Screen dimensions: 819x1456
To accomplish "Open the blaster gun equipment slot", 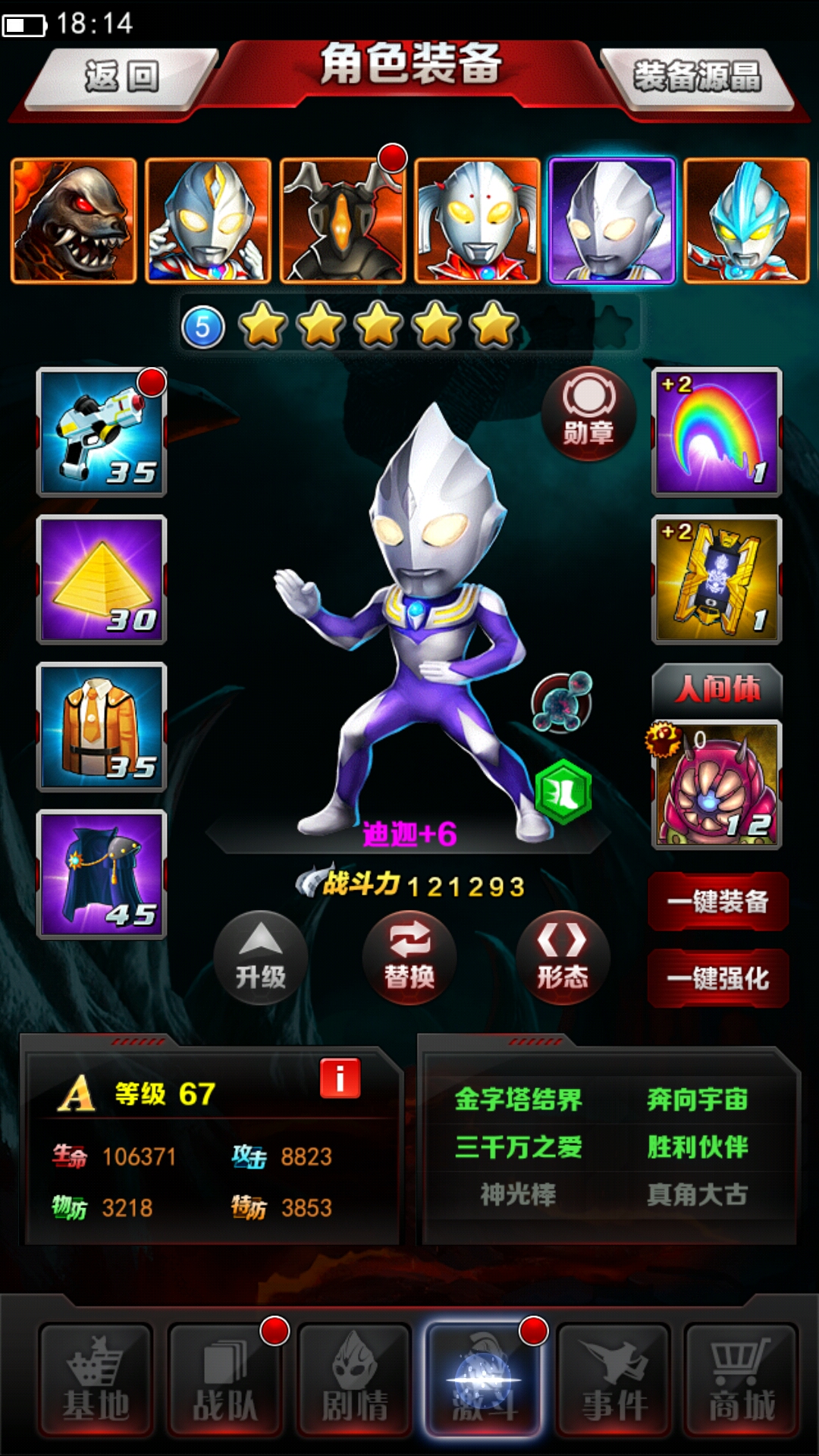I will coord(102,432).
